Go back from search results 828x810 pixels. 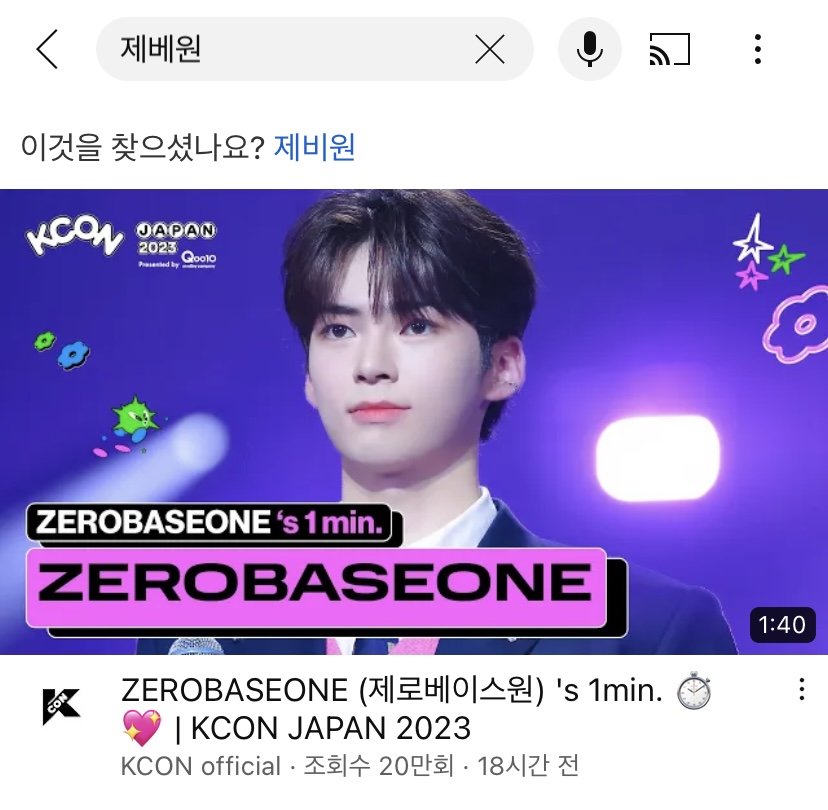point(47,49)
